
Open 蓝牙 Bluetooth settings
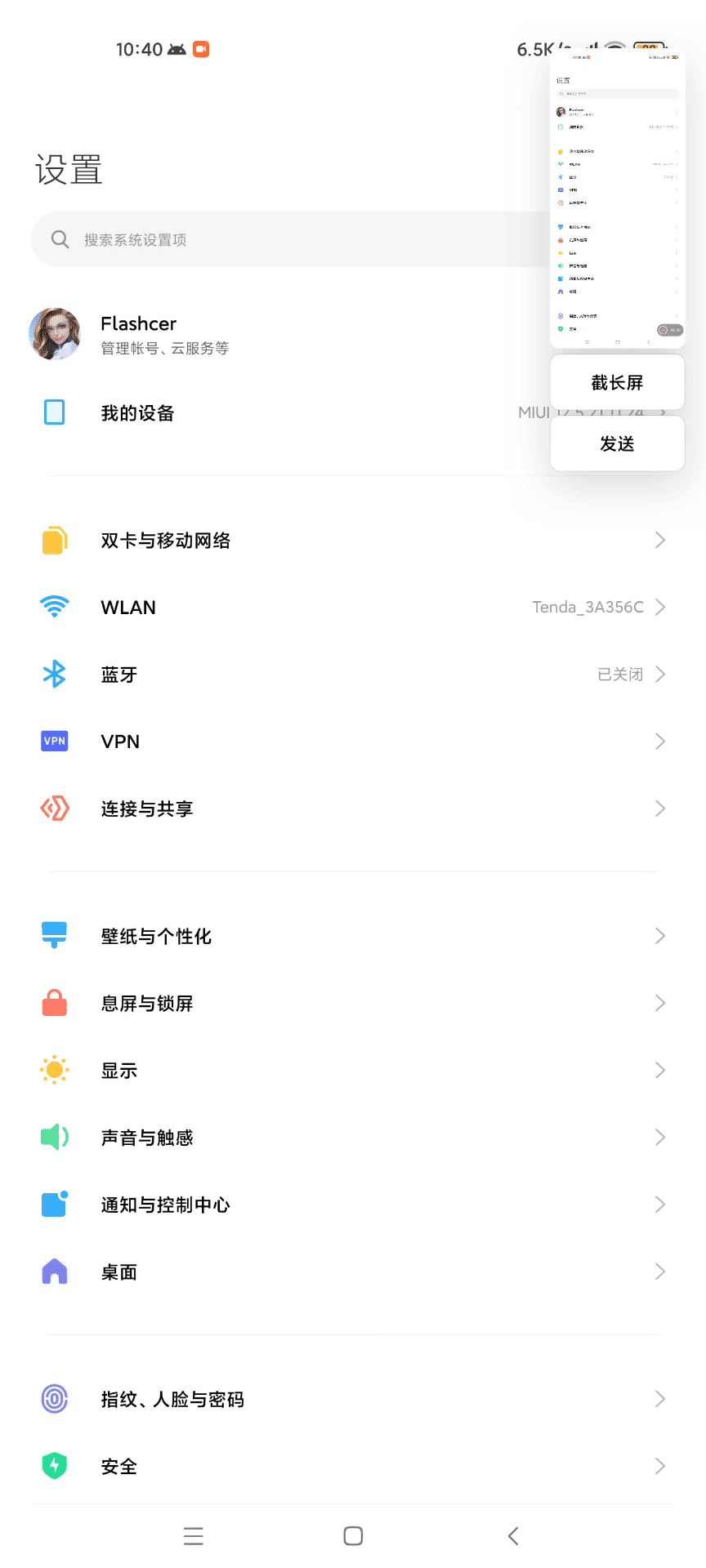[x=353, y=675]
